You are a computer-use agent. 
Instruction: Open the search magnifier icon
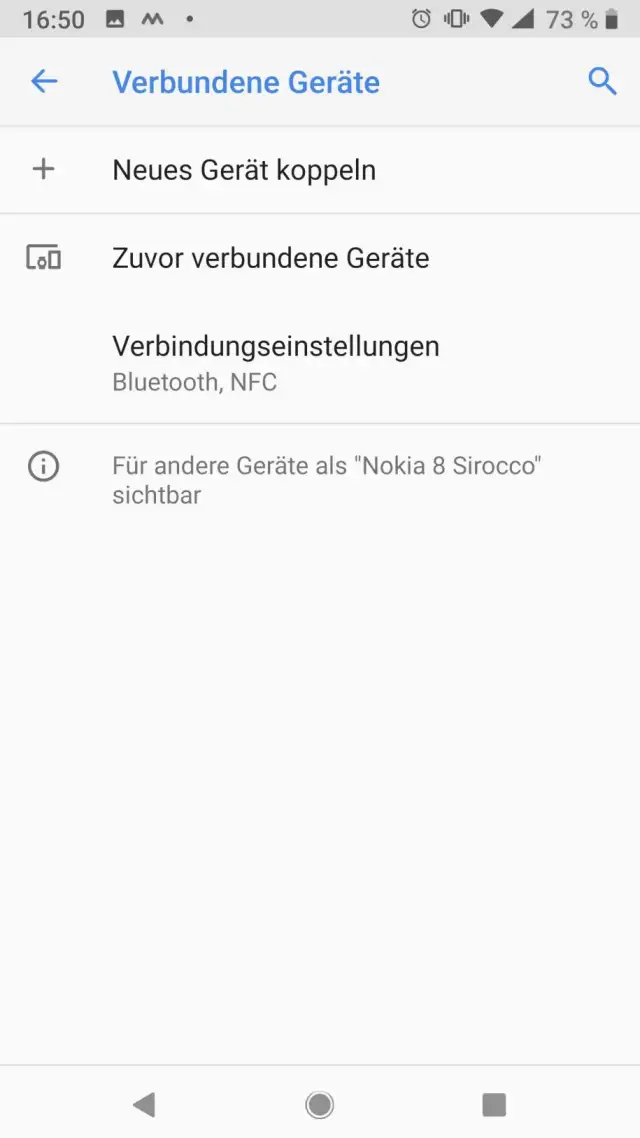point(602,82)
